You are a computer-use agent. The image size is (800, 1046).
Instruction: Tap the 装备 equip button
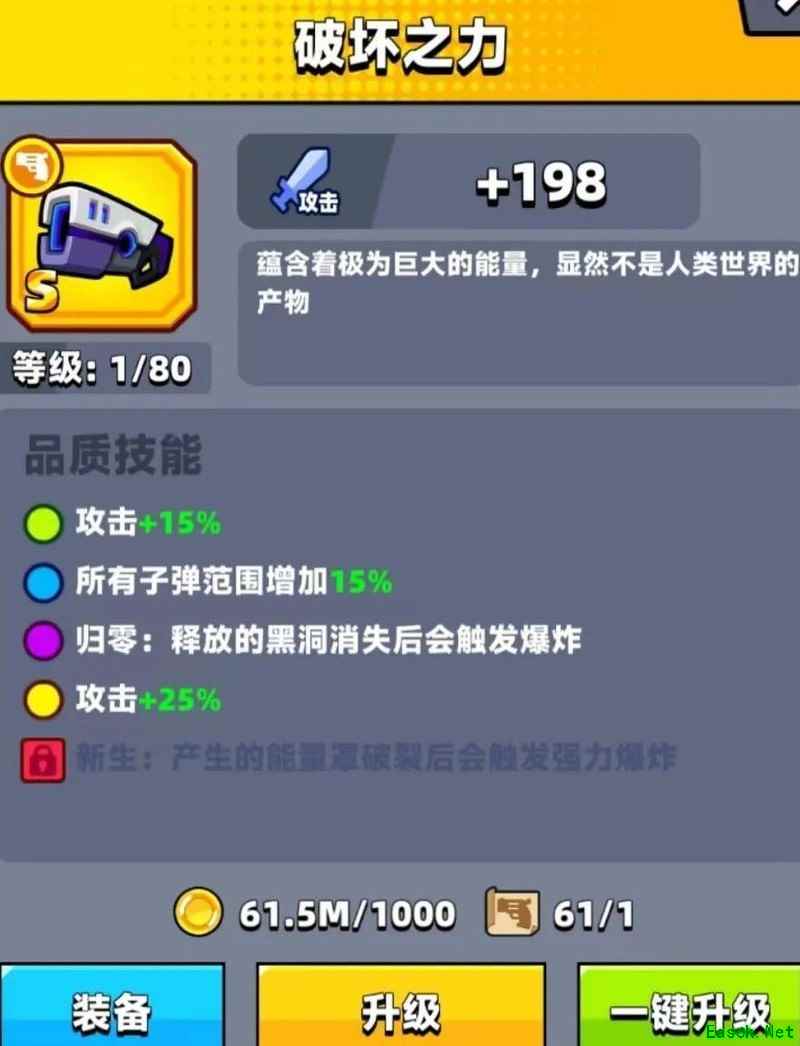pos(110,1010)
